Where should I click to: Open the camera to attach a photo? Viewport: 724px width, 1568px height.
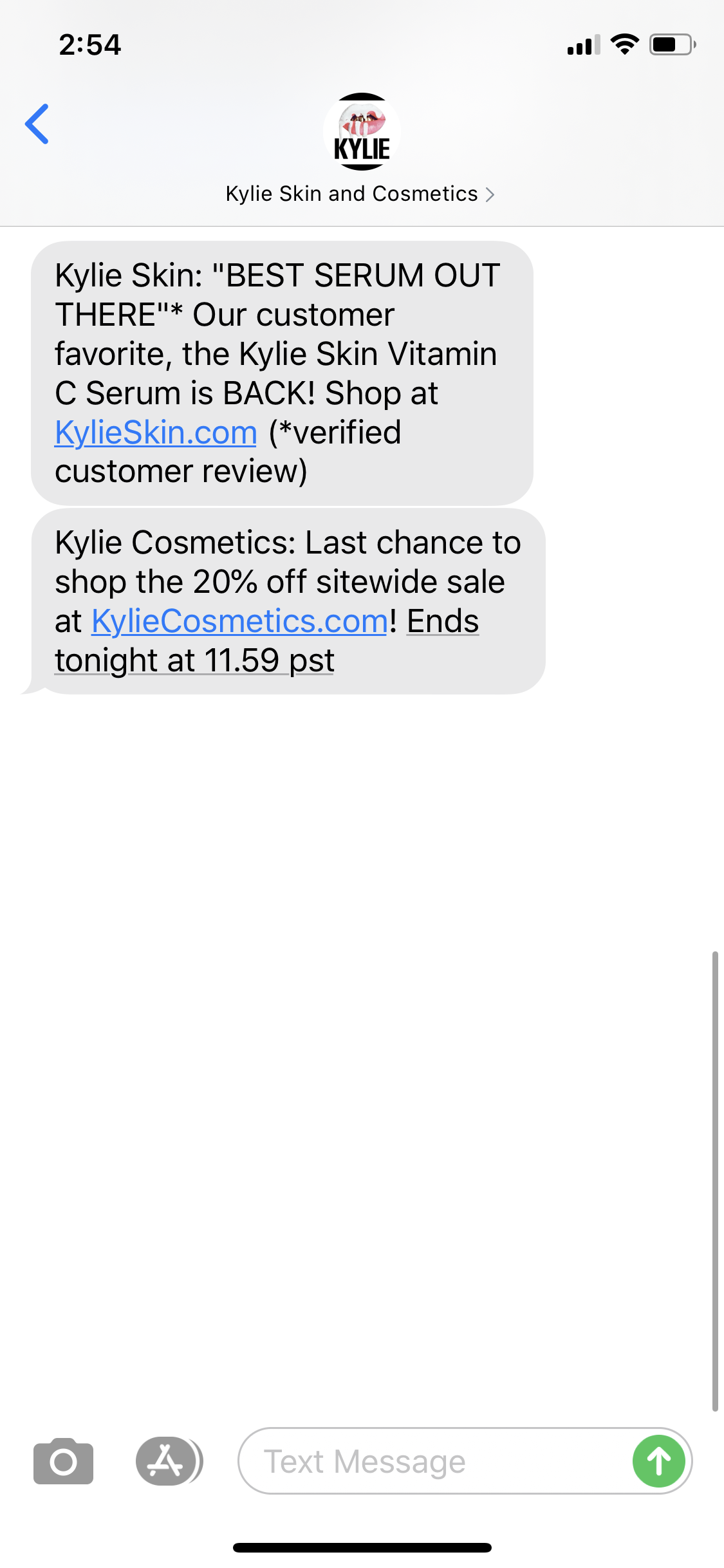63,1461
